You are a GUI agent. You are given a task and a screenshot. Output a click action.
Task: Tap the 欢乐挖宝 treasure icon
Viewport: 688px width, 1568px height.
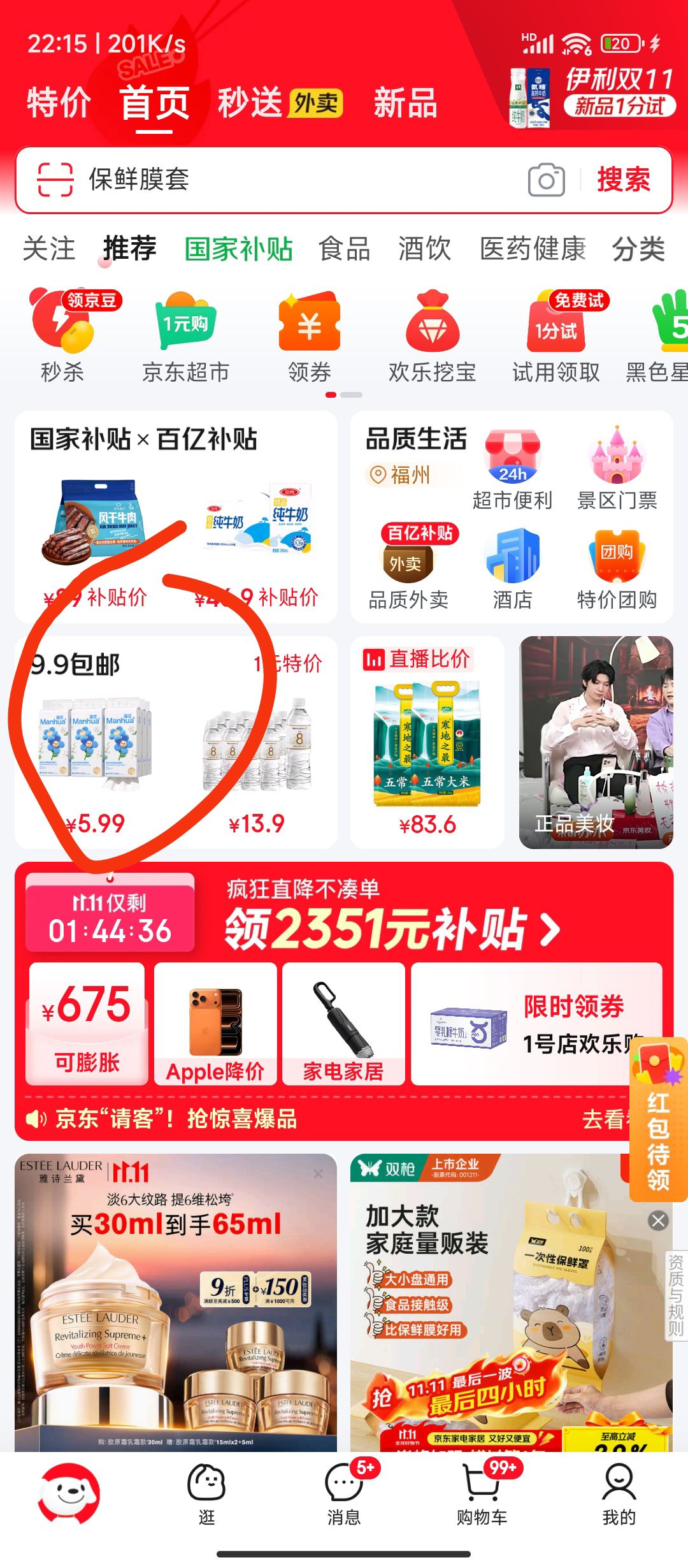point(432,331)
